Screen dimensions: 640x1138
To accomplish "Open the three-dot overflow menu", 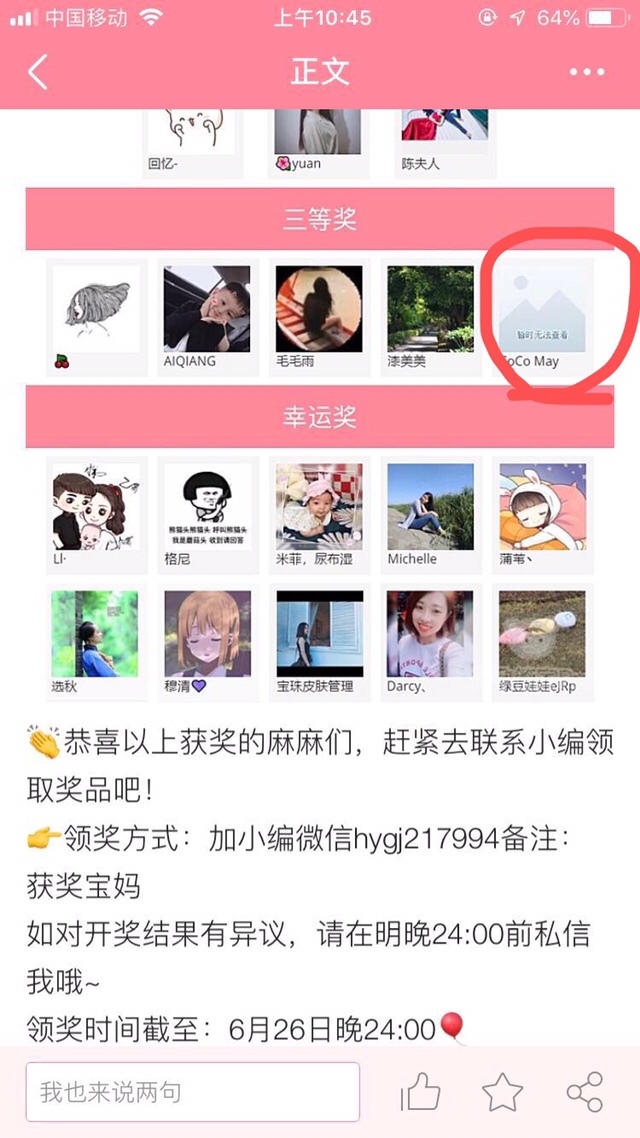I will (587, 72).
